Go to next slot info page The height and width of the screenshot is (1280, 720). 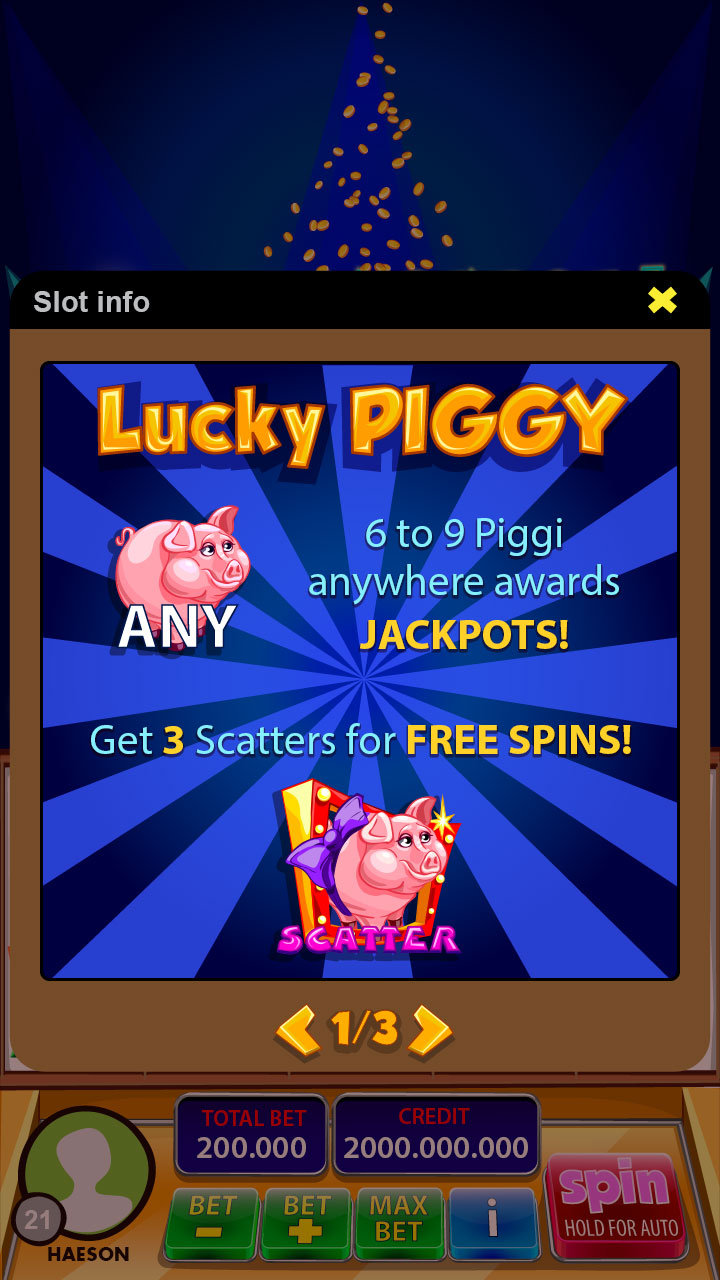(x=432, y=1030)
